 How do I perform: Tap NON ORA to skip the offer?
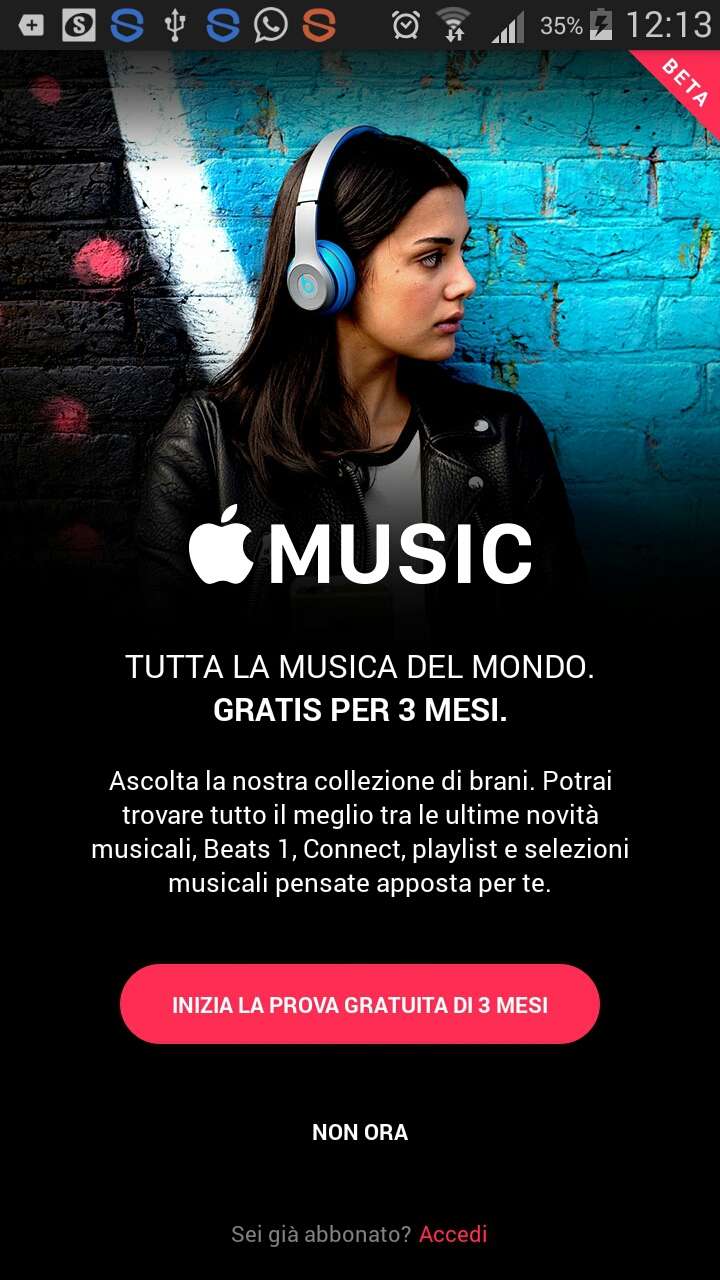tap(360, 1132)
